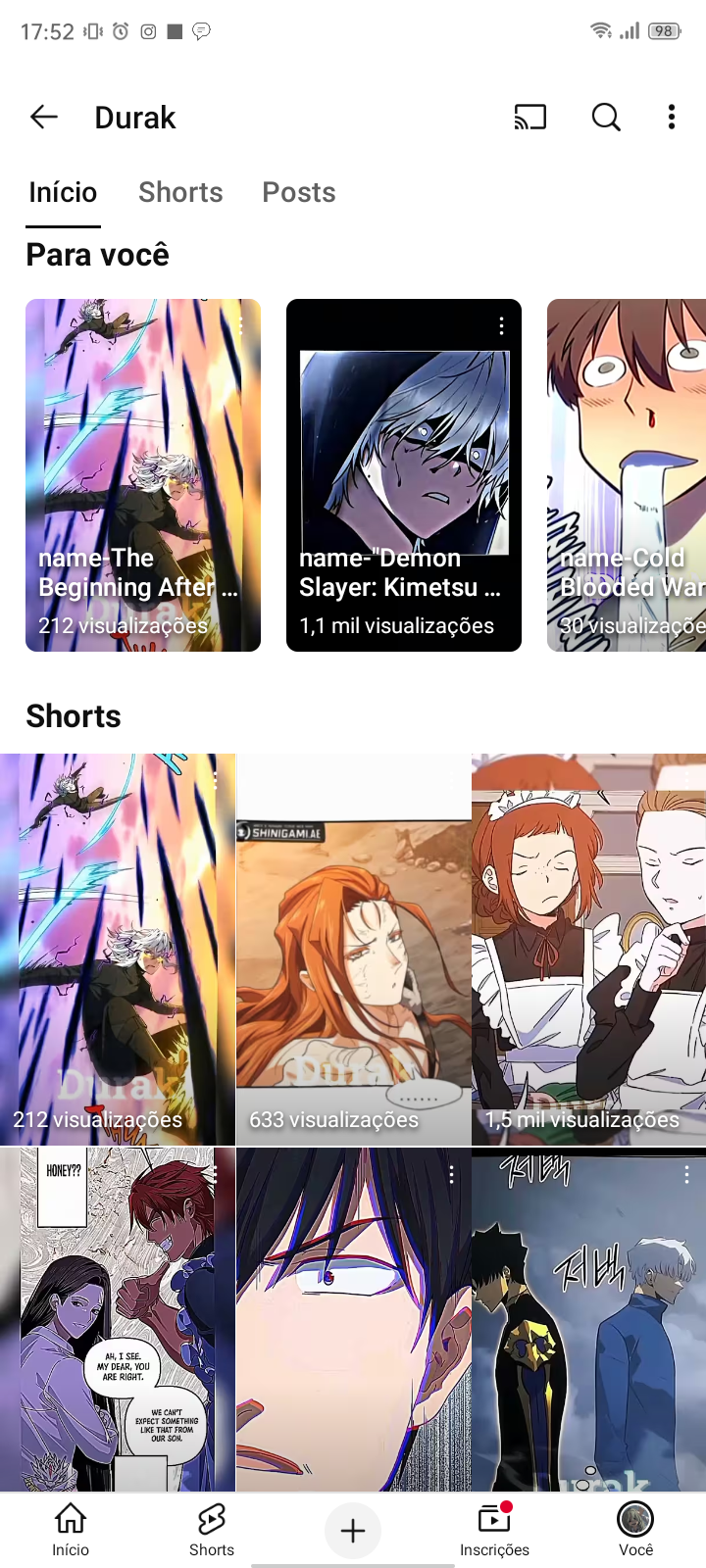Play the Cold Blooded short
Image resolution: width=706 pixels, height=1568 pixels.
(x=627, y=475)
